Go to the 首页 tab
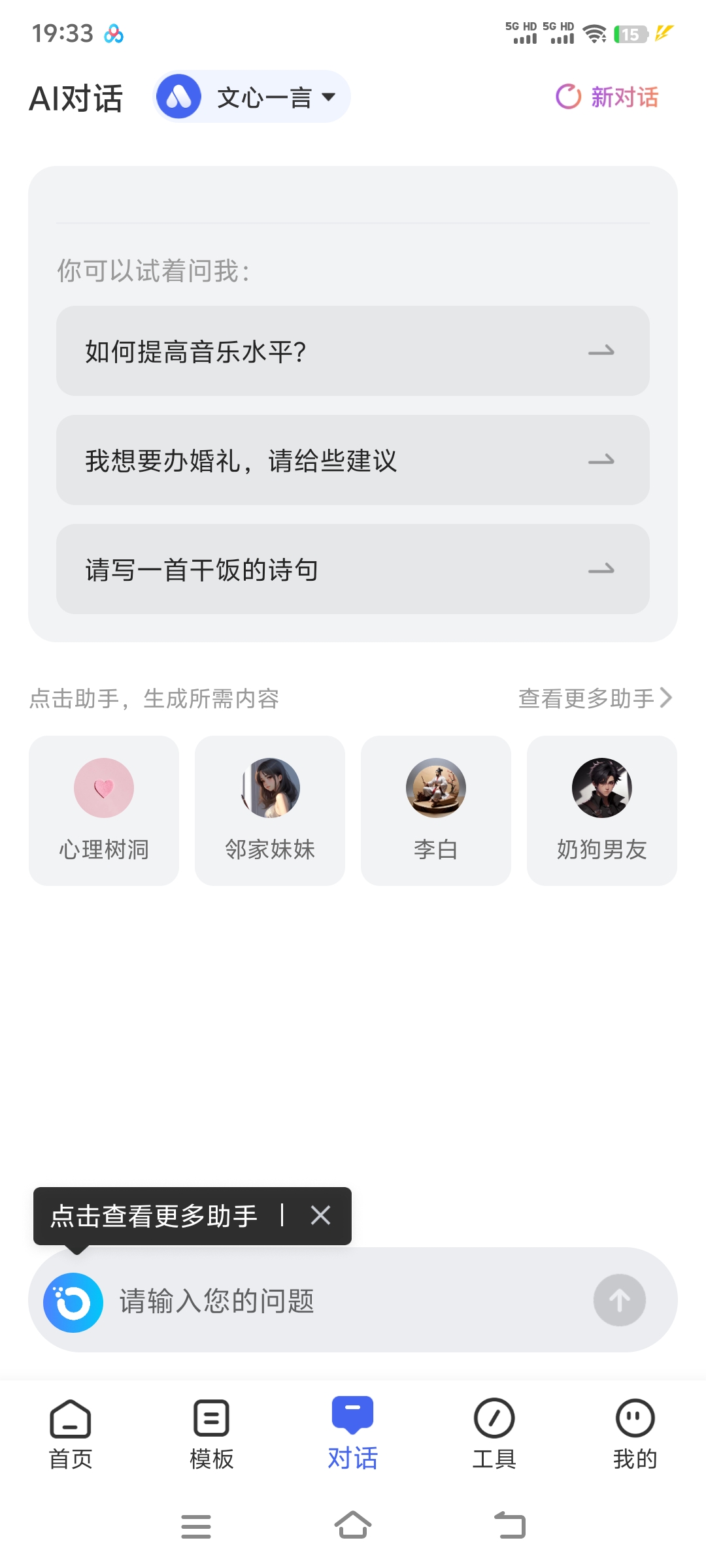 pyautogui.click(x=71, y=1433)
